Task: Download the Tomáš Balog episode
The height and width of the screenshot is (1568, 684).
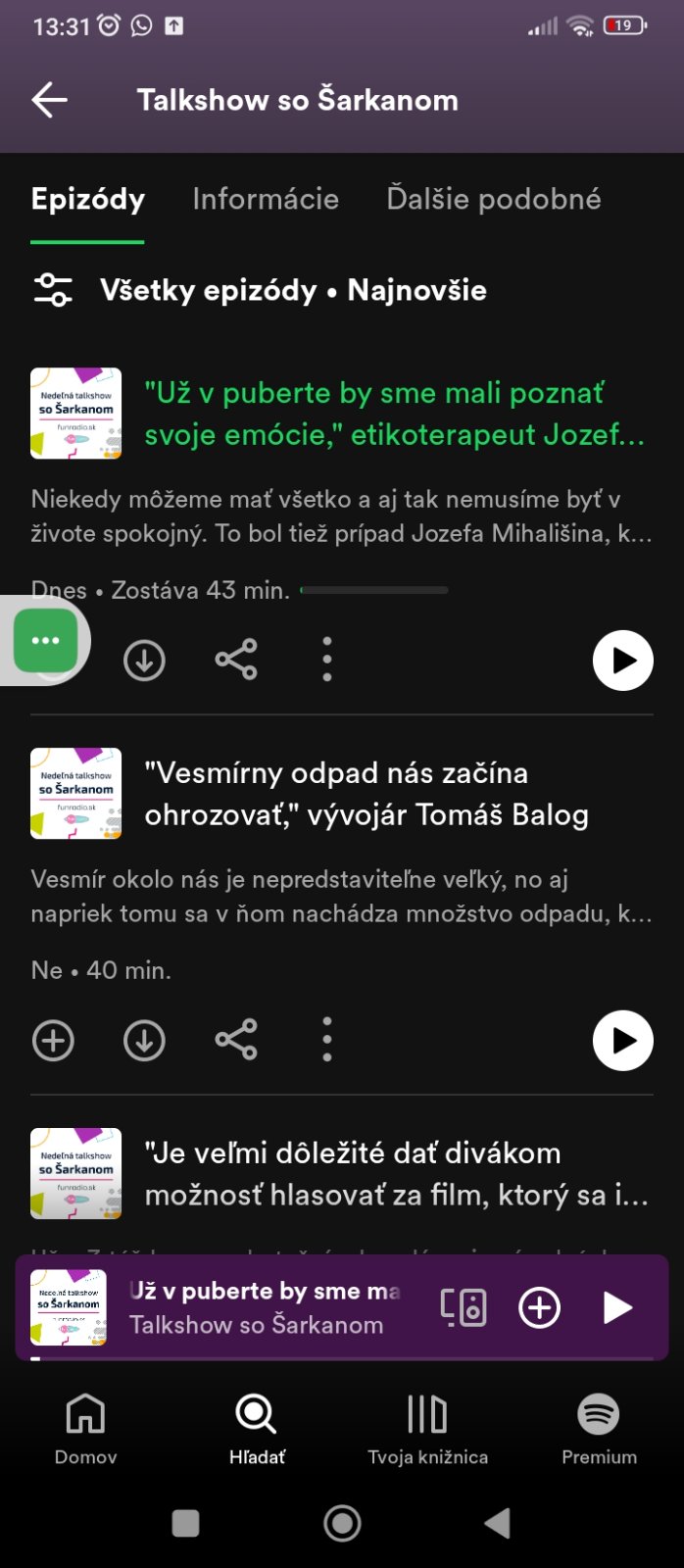Action: [x=144, y=1040]
